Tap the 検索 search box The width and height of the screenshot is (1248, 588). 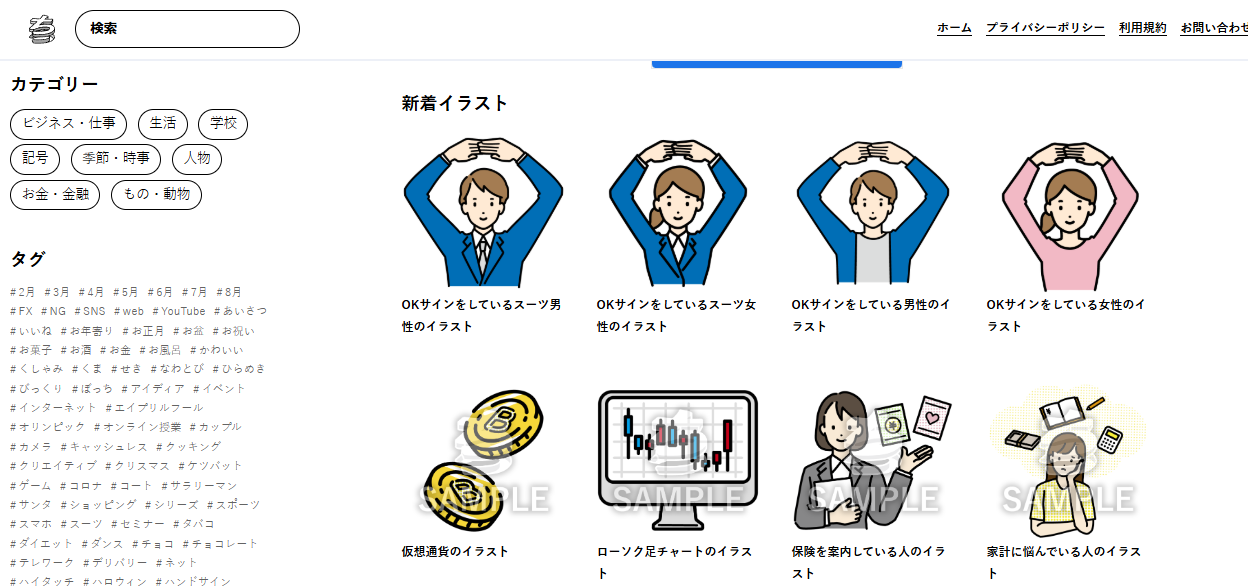point(187,29)
